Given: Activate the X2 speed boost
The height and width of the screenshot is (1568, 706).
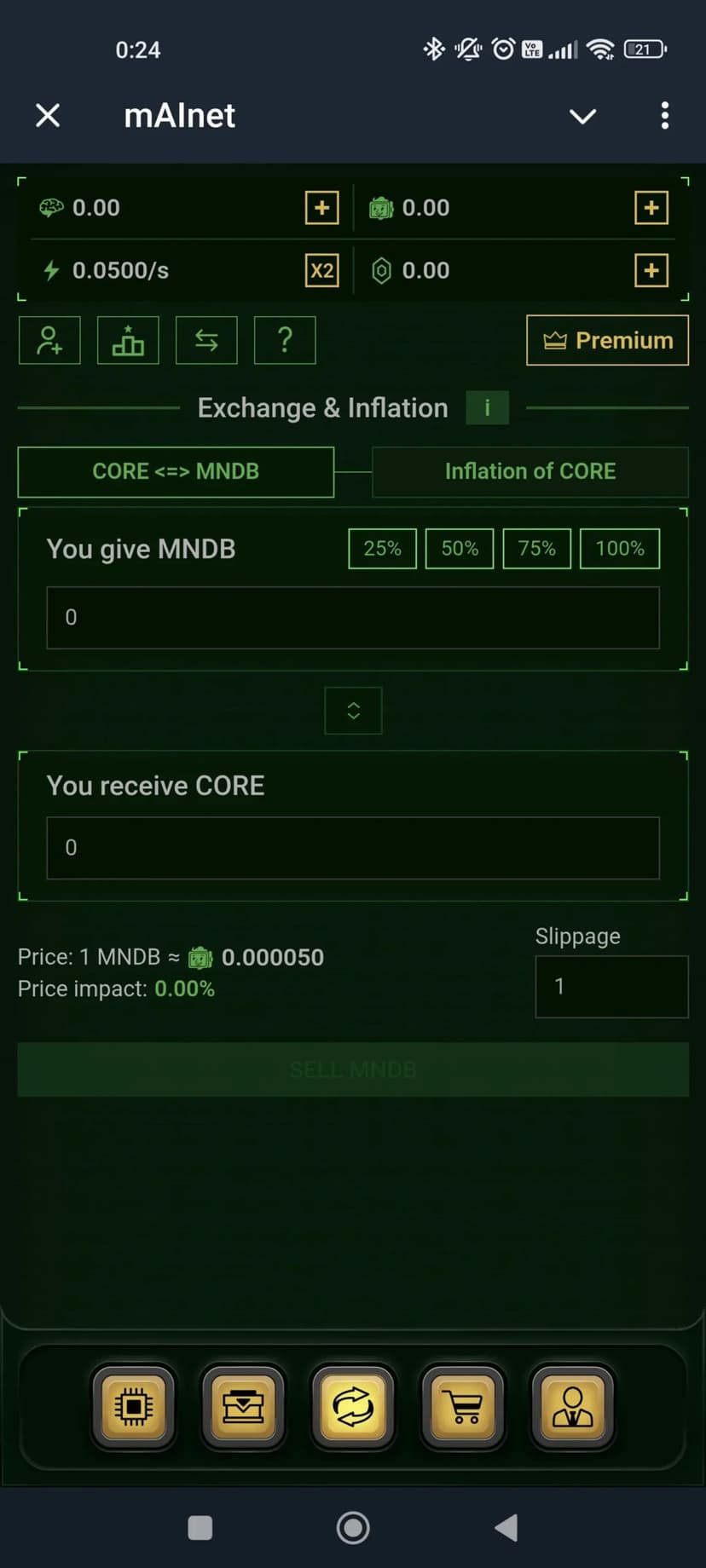Looking at the screenshot, I should tap(321, 271).
